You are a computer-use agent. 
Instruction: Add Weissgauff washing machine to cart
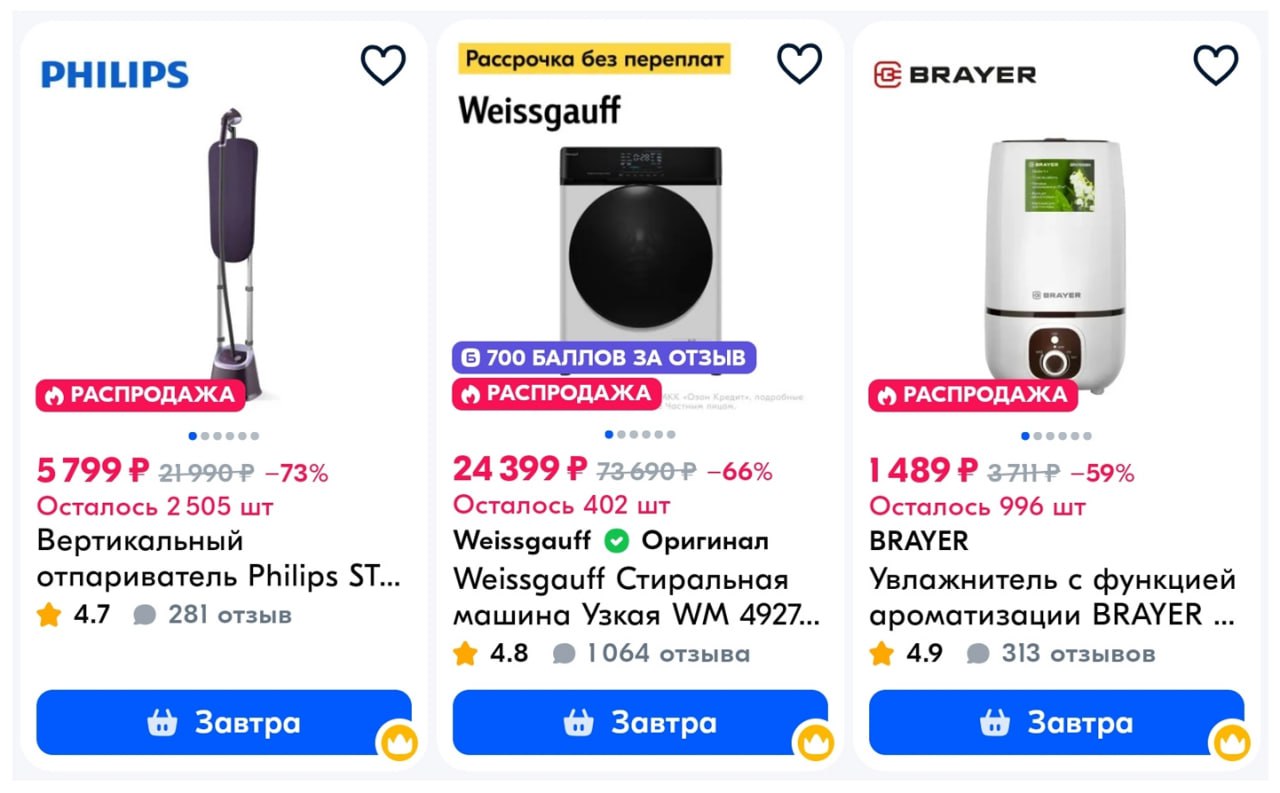click(640, 722)
